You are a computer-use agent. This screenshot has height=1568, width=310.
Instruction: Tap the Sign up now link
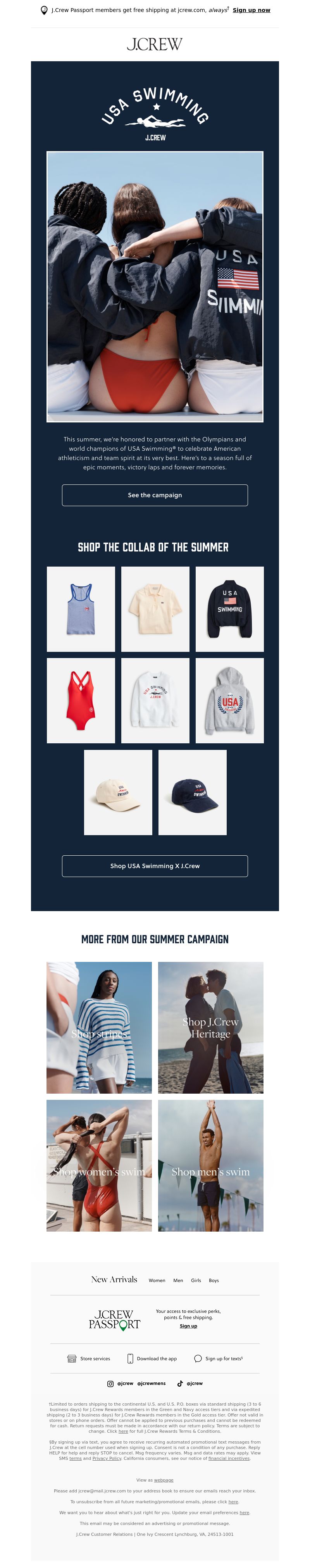point(251,10)
